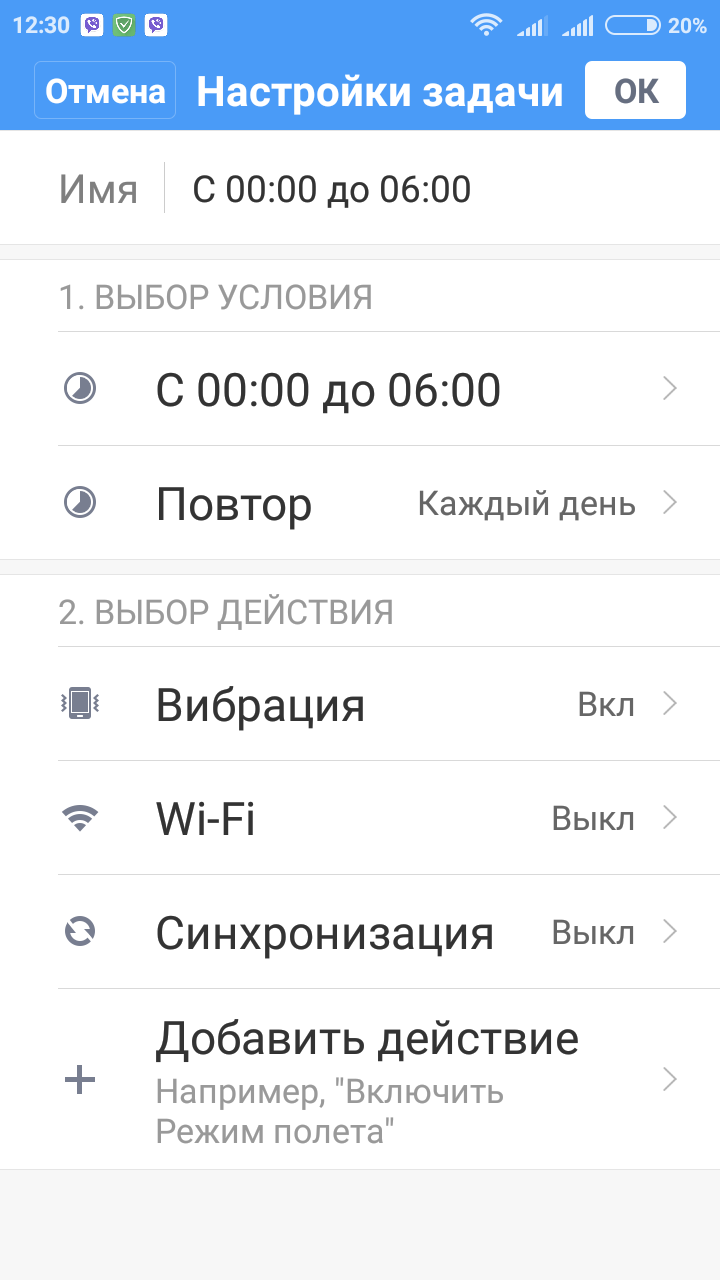Tap the Отмена button to cancel

[105, 91]
